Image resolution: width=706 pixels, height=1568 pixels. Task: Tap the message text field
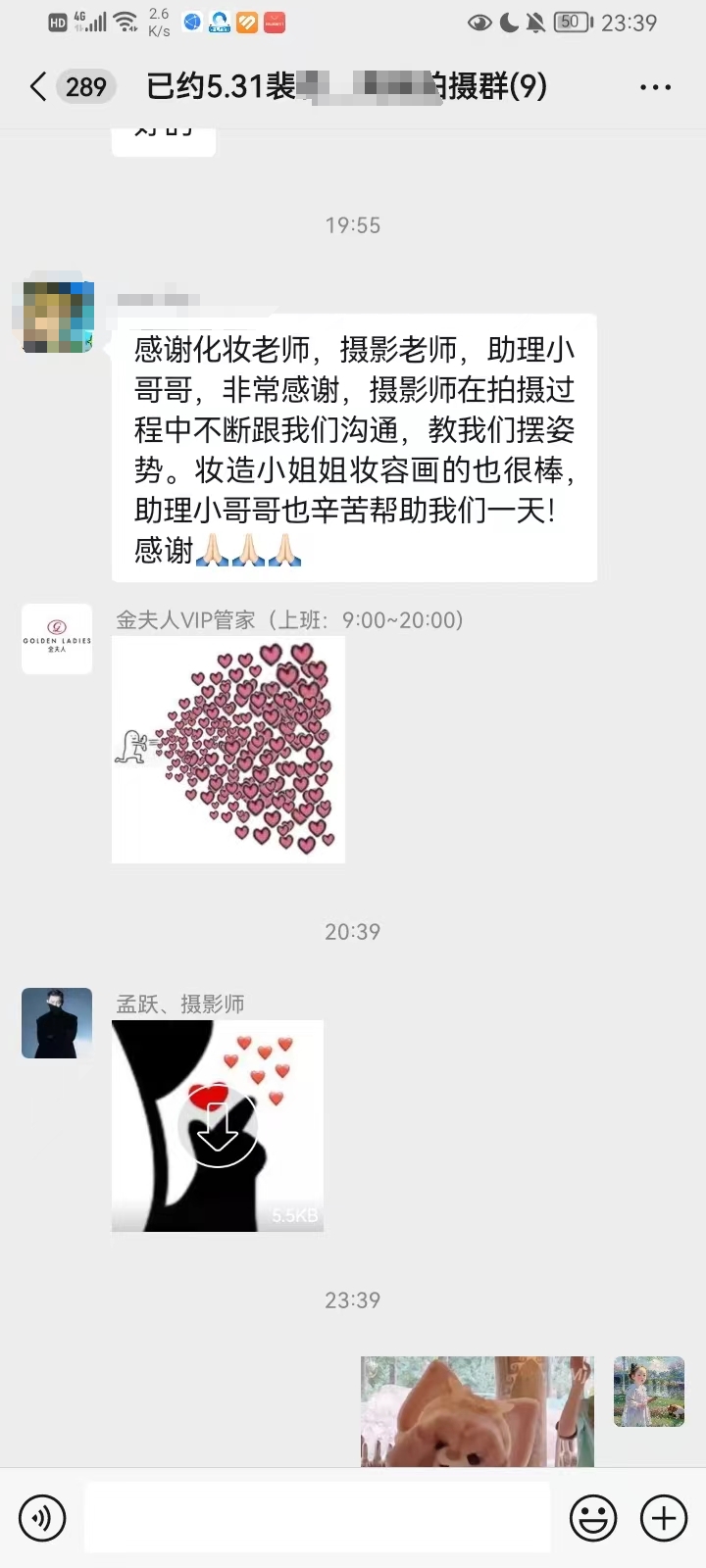pyautogui.click(x=317, y=1518)
